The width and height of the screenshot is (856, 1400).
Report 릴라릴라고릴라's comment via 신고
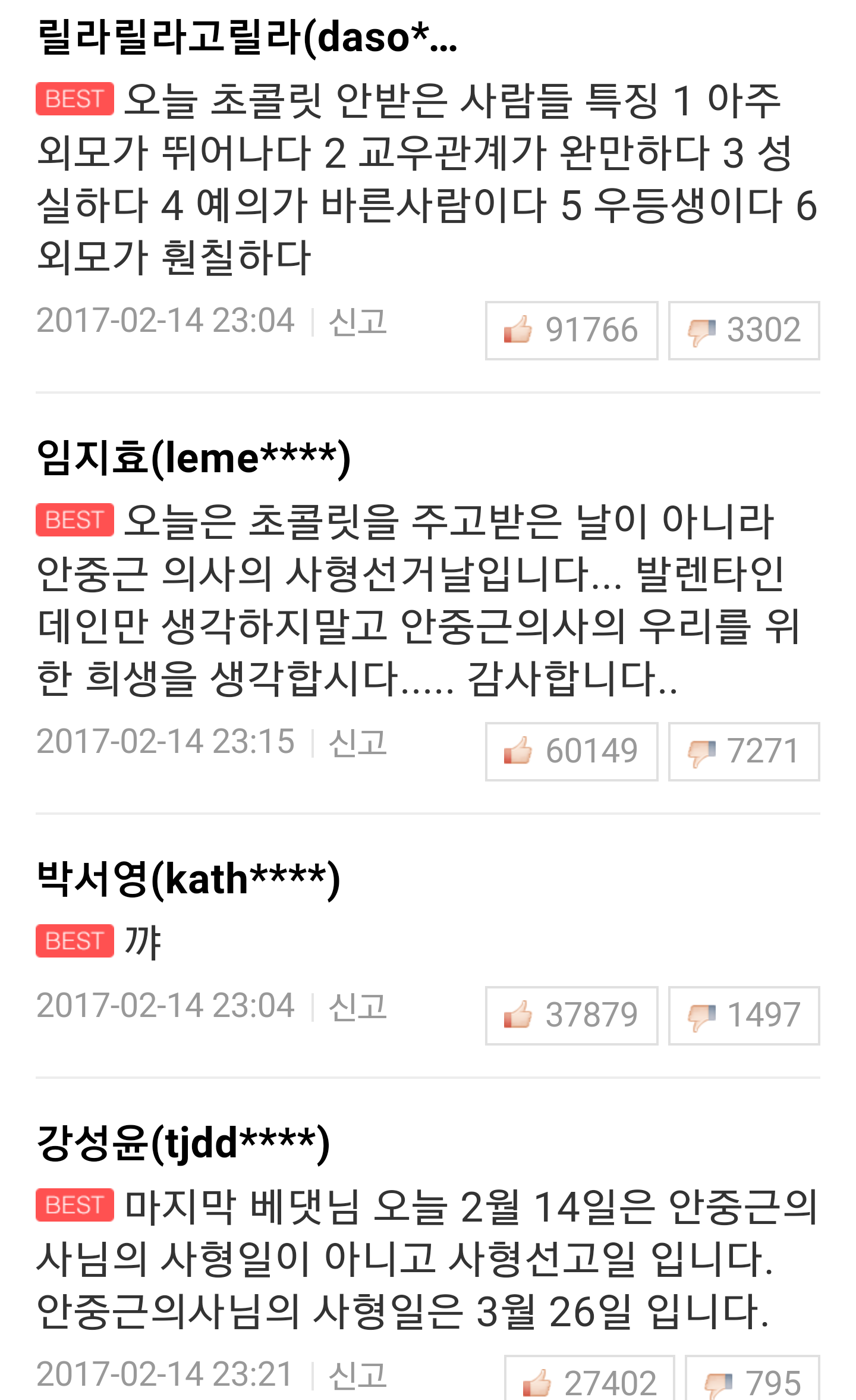[358, 322]
